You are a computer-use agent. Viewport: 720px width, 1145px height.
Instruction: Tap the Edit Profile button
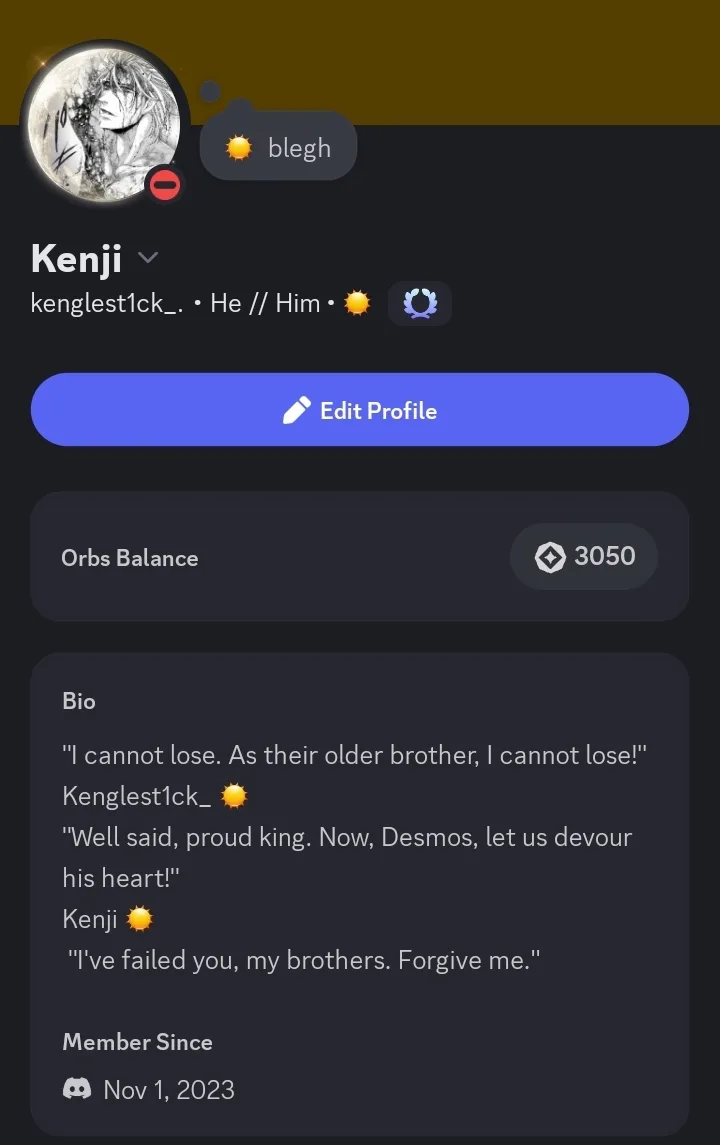(x=360, y=410)
